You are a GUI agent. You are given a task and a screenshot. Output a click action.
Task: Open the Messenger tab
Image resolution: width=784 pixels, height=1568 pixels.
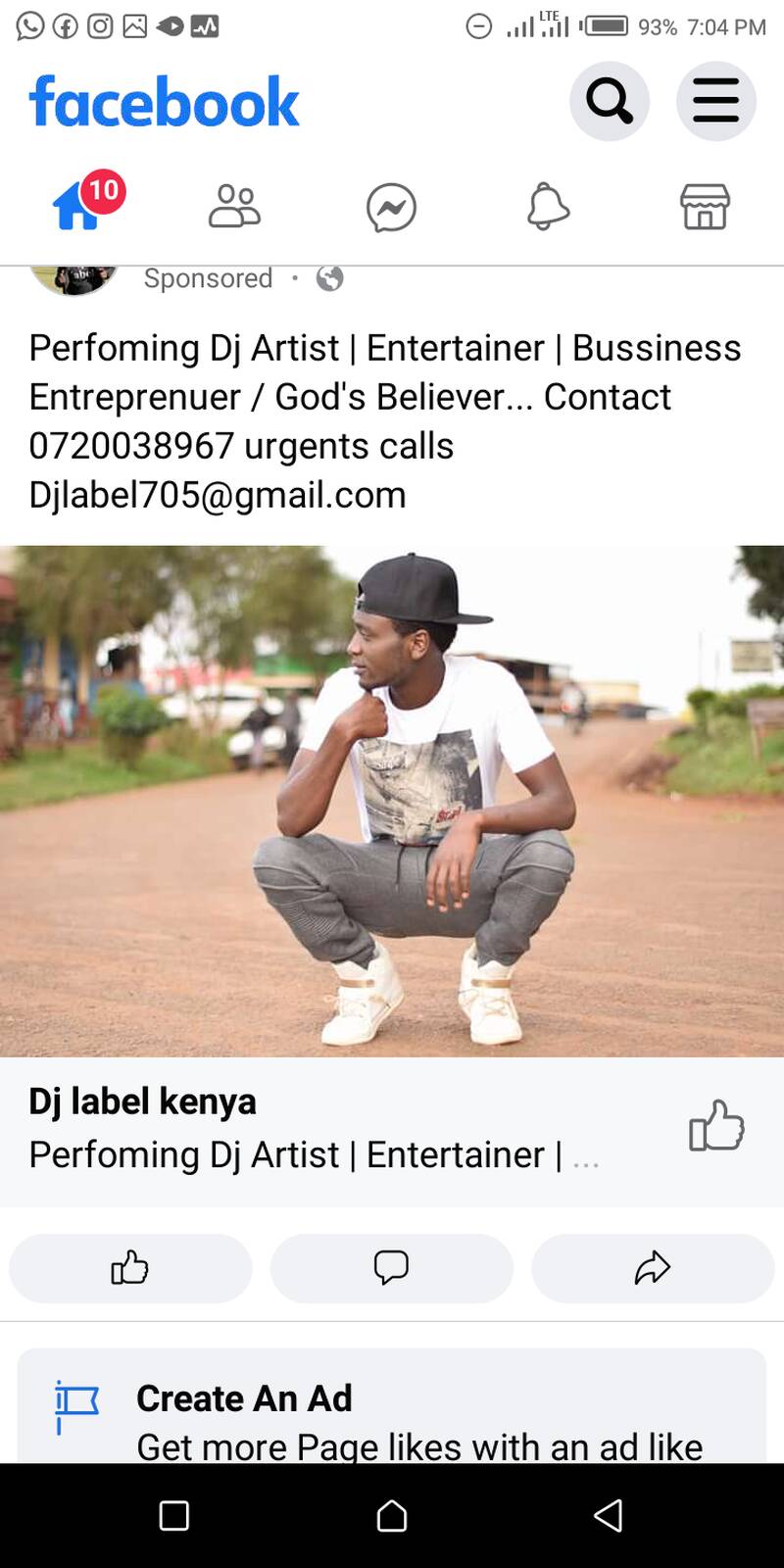tap(392, 208)
